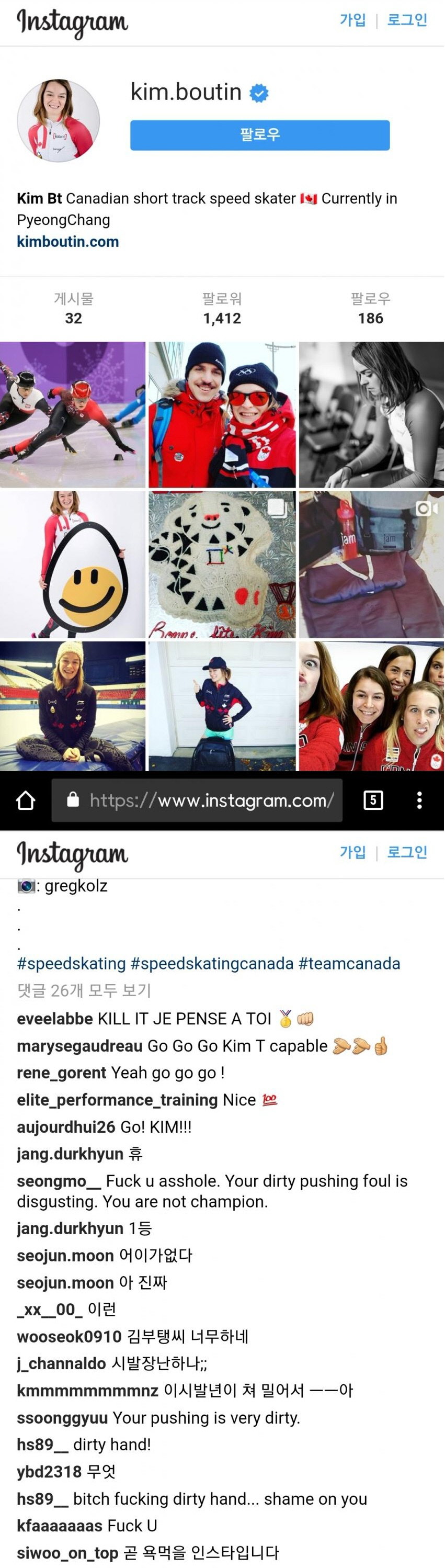Open the browser three-dot overflow menu
445x1568 pixels.
[x=419, y=800]
